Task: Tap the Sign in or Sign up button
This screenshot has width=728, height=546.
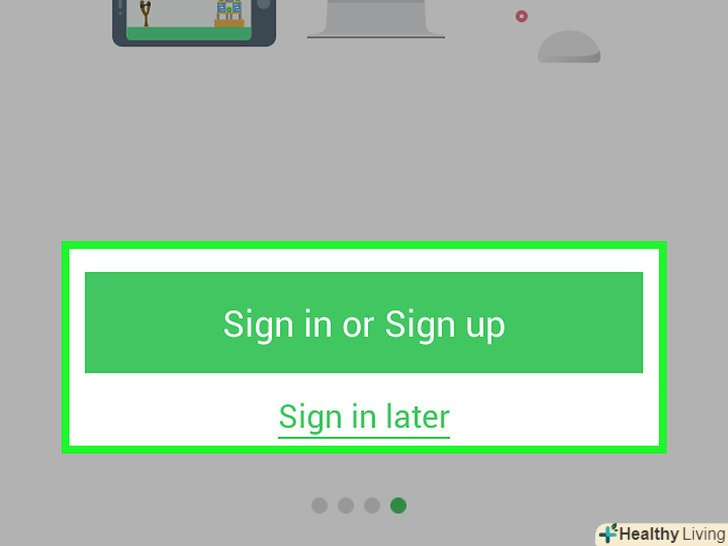Action: 363,323
